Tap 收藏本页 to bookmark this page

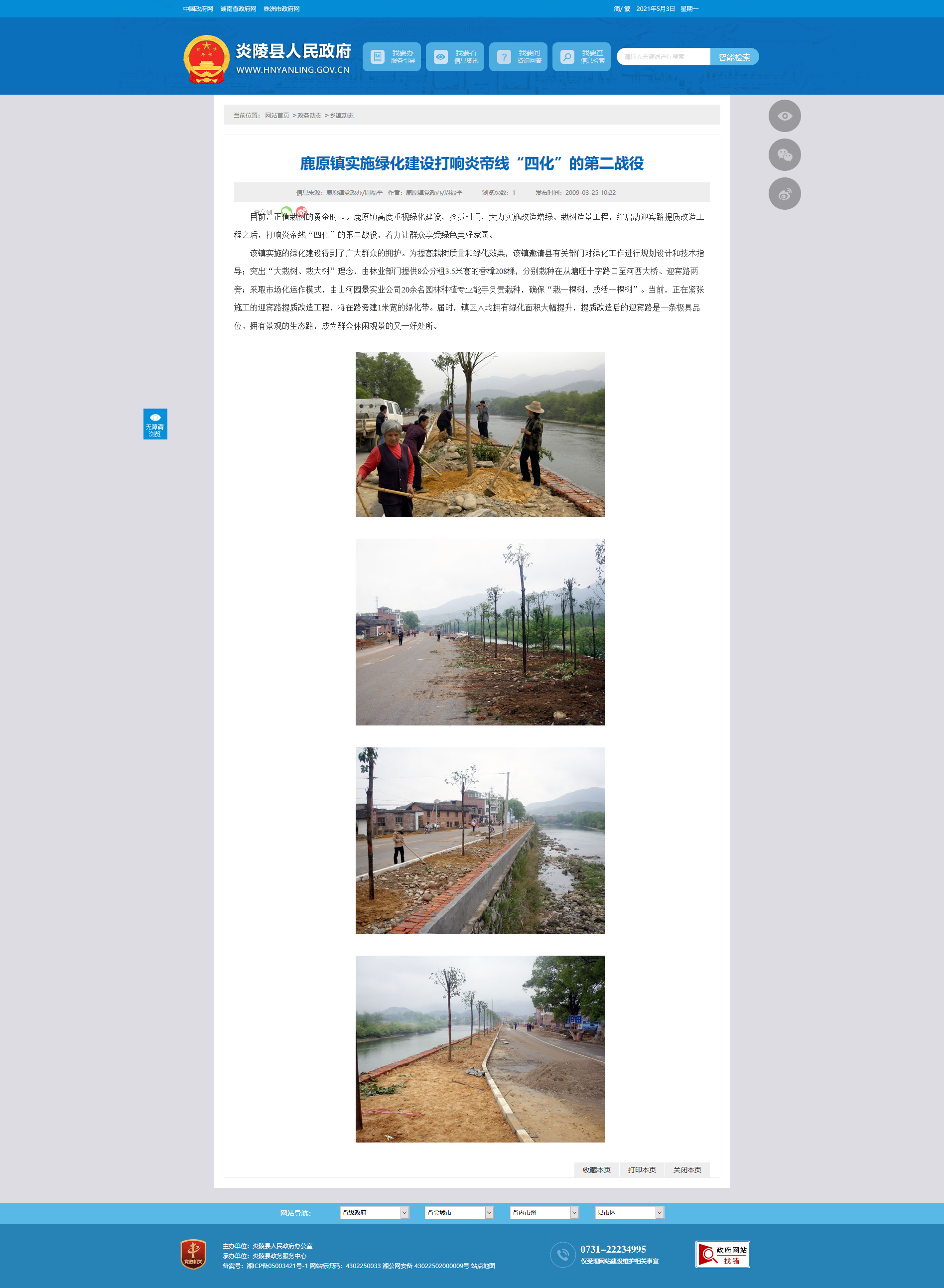(597, 1170)
